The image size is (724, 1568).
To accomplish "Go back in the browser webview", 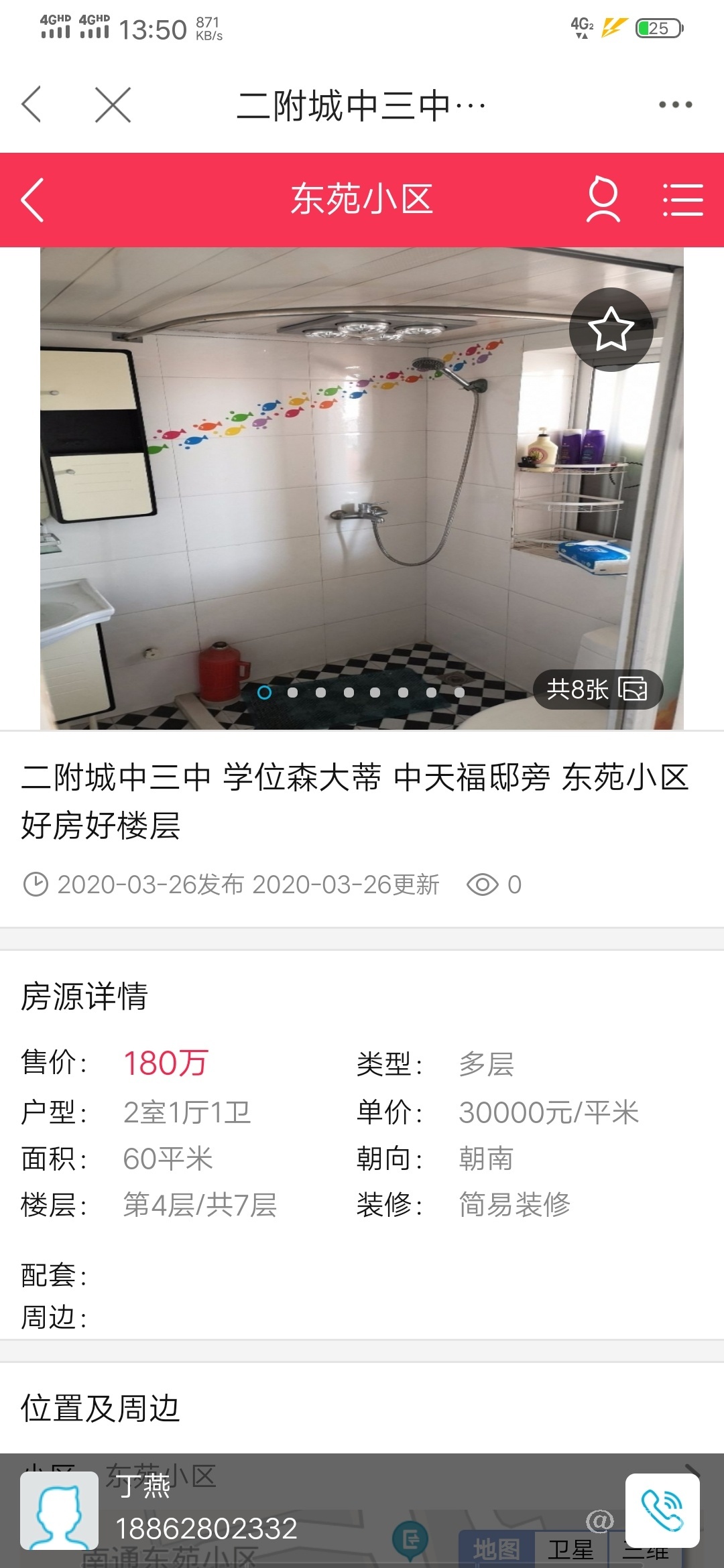I will (32, 105).
